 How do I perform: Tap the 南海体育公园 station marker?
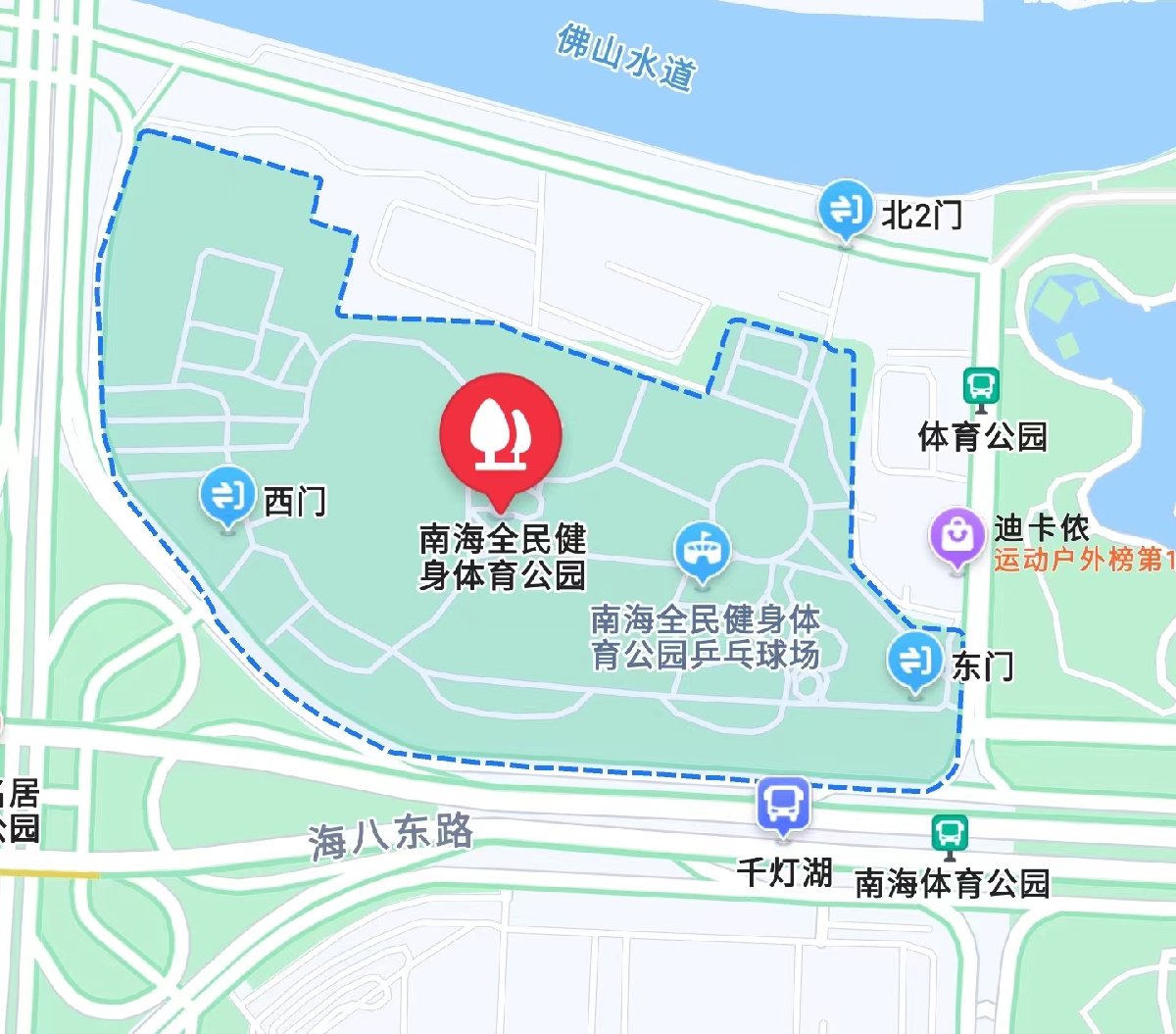tap(949, 834)
